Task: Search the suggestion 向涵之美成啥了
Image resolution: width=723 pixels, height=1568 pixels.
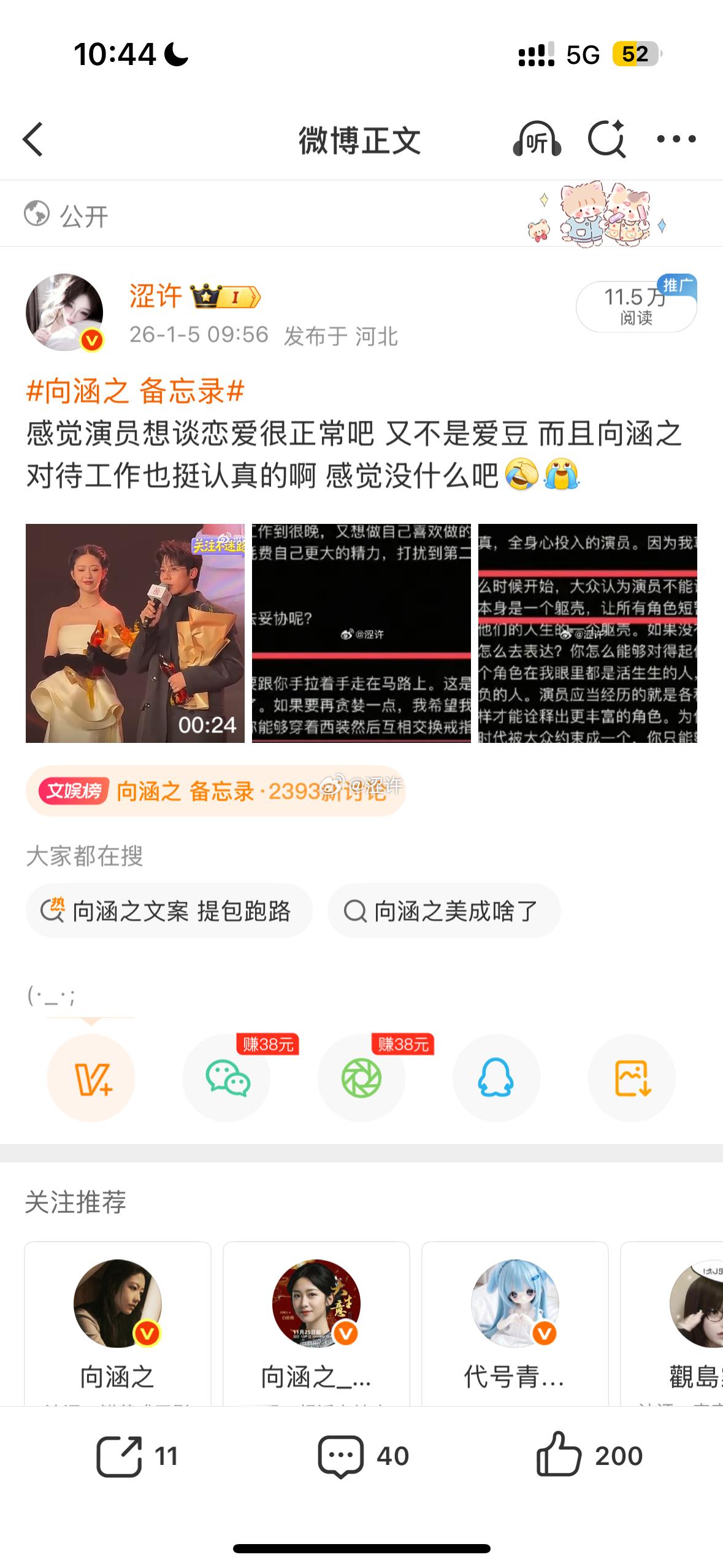Action: click(443, 912)
